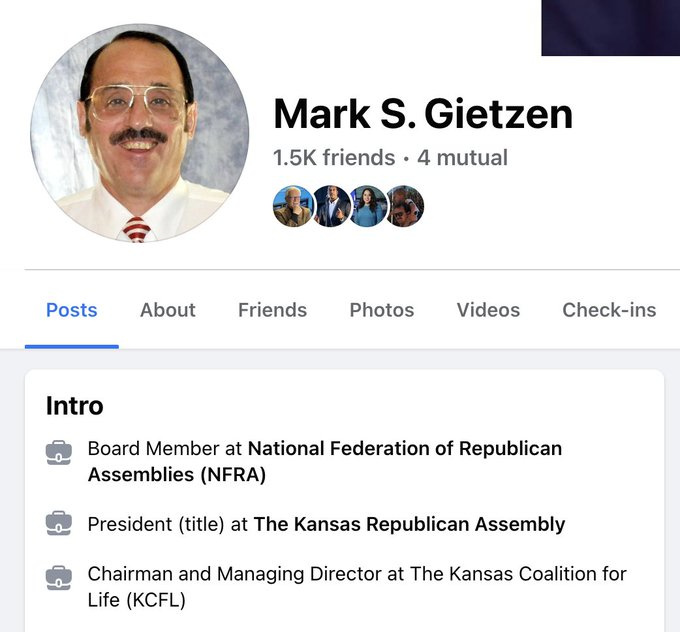Open The Kansas Republican Assembly page
The height and width of the screenshot is (632, 680).
[x=409, y=524]
